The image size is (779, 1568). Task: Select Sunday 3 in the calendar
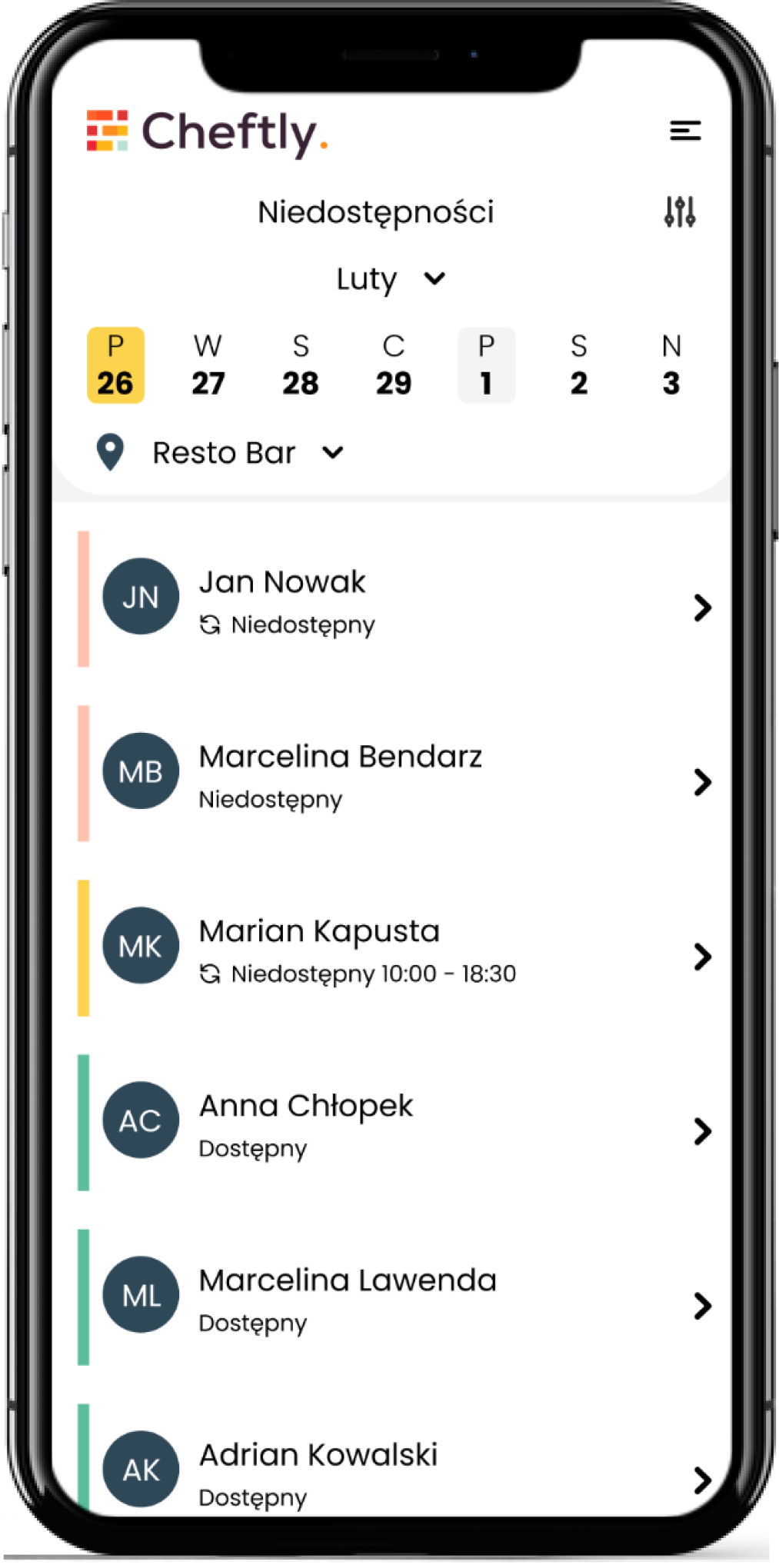pyautogui.click(x=671, y=365)
